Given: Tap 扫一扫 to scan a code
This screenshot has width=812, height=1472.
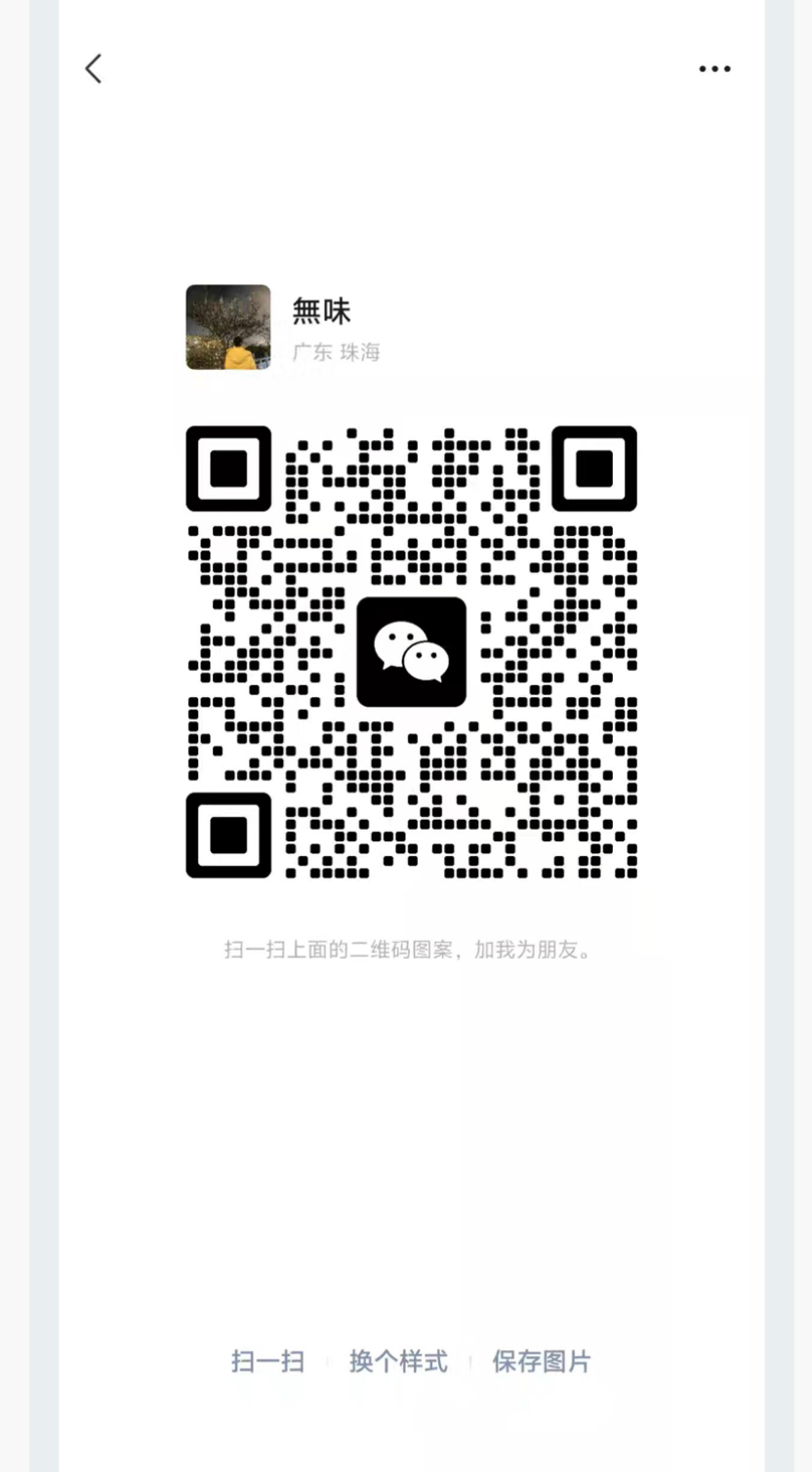Looking at the screenshot, I should (267, 1361).
